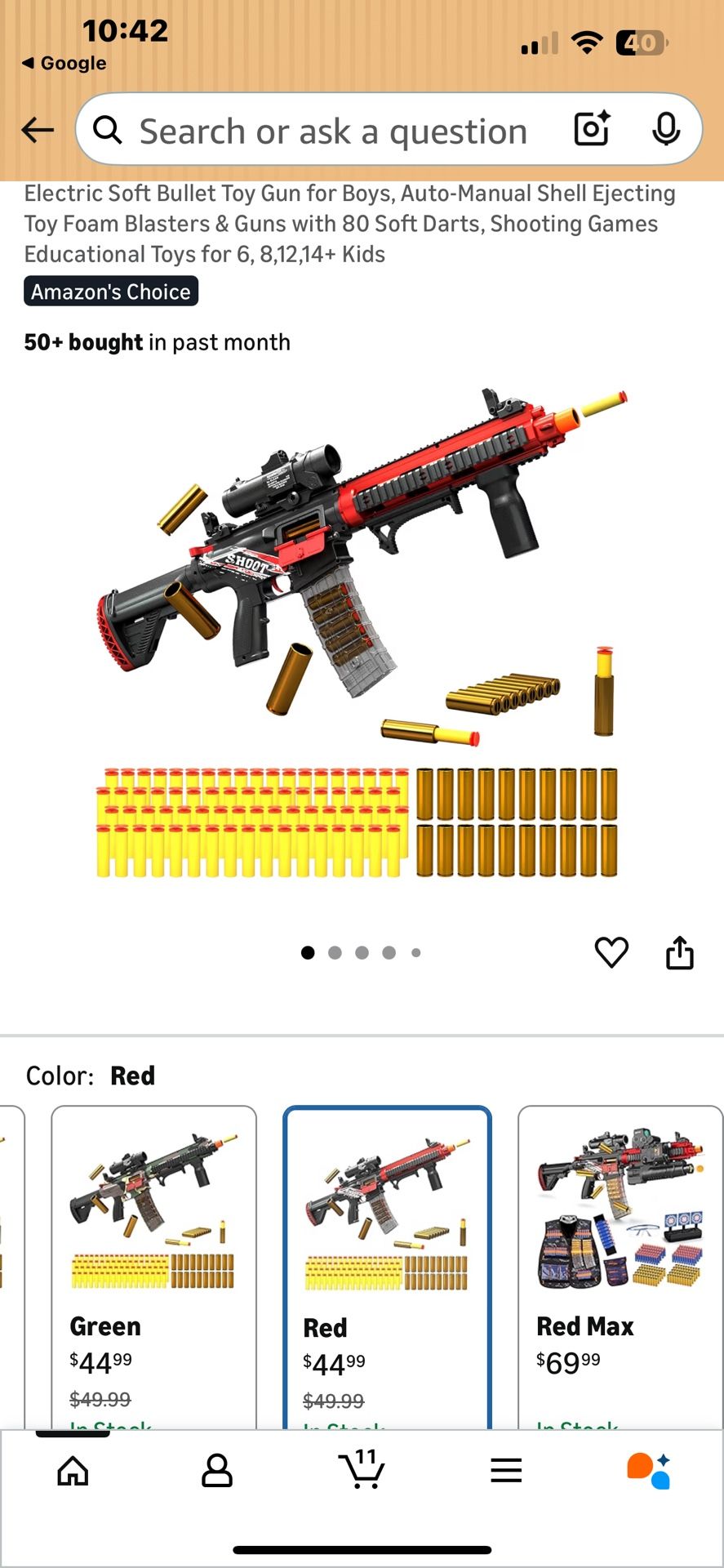The image size is (724, 1568).
Task: Add the blaster to your wishlist heart
Action: (611, 951)
